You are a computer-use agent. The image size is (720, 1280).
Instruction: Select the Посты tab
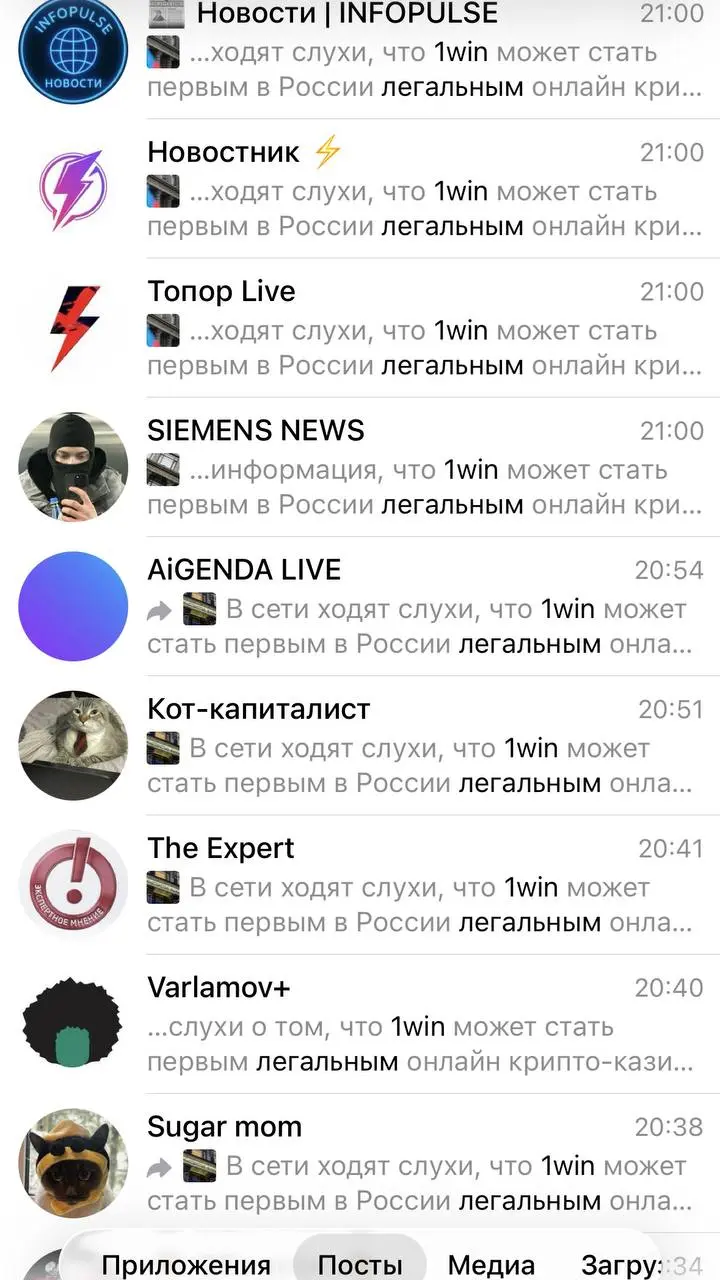point(360,1264)
